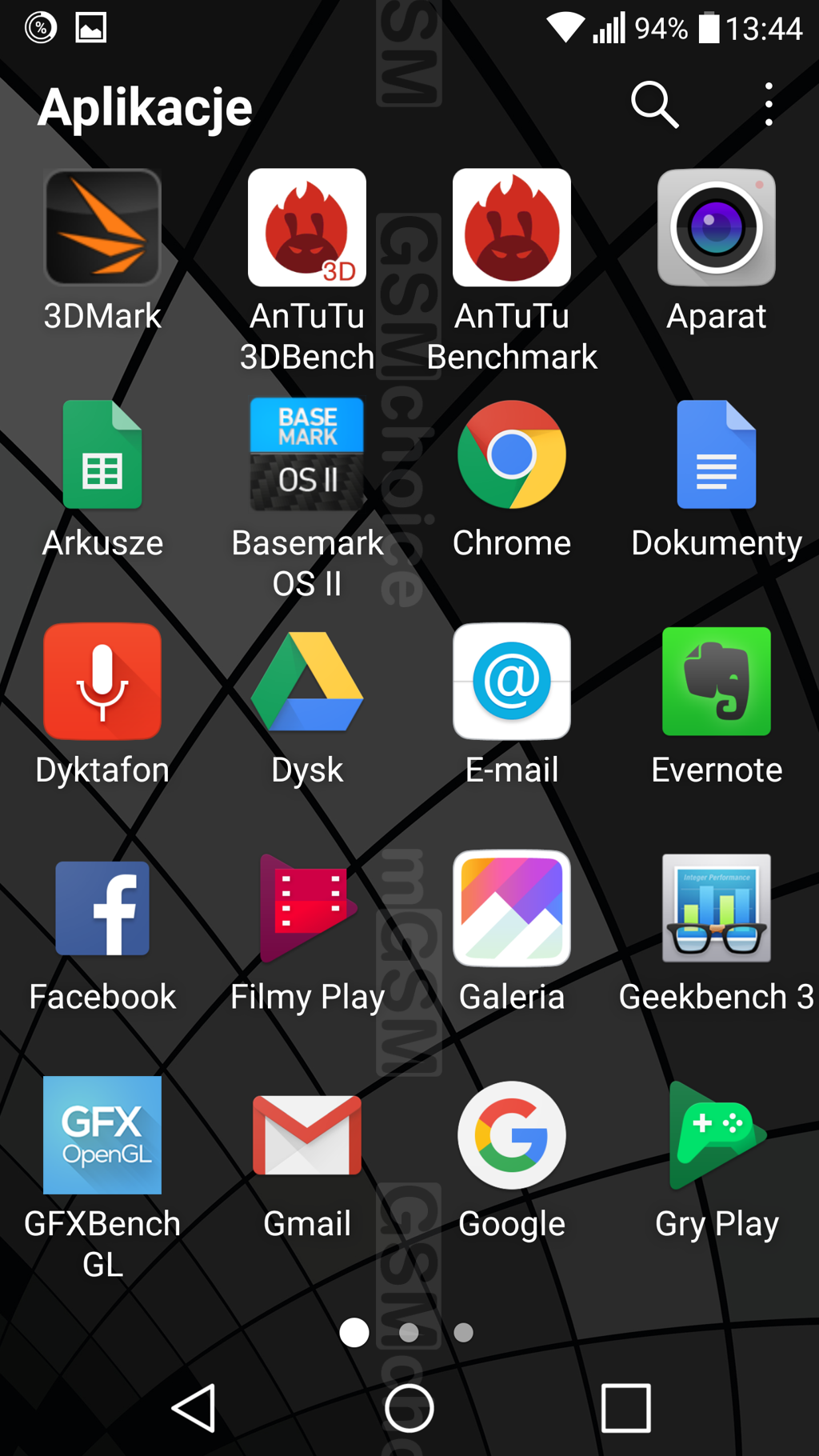819x1456 pixels.
Task: Launch the E-mail app
Action: [x=512, y=682]
